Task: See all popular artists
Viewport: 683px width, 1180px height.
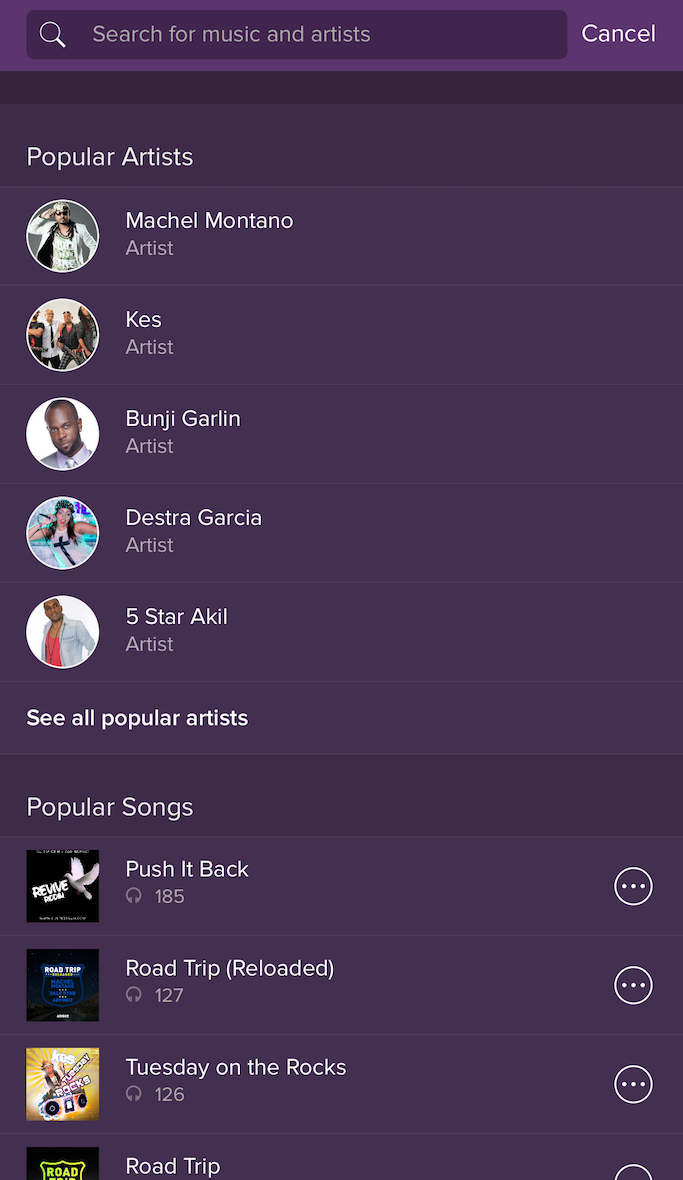Action: point(137,718)
